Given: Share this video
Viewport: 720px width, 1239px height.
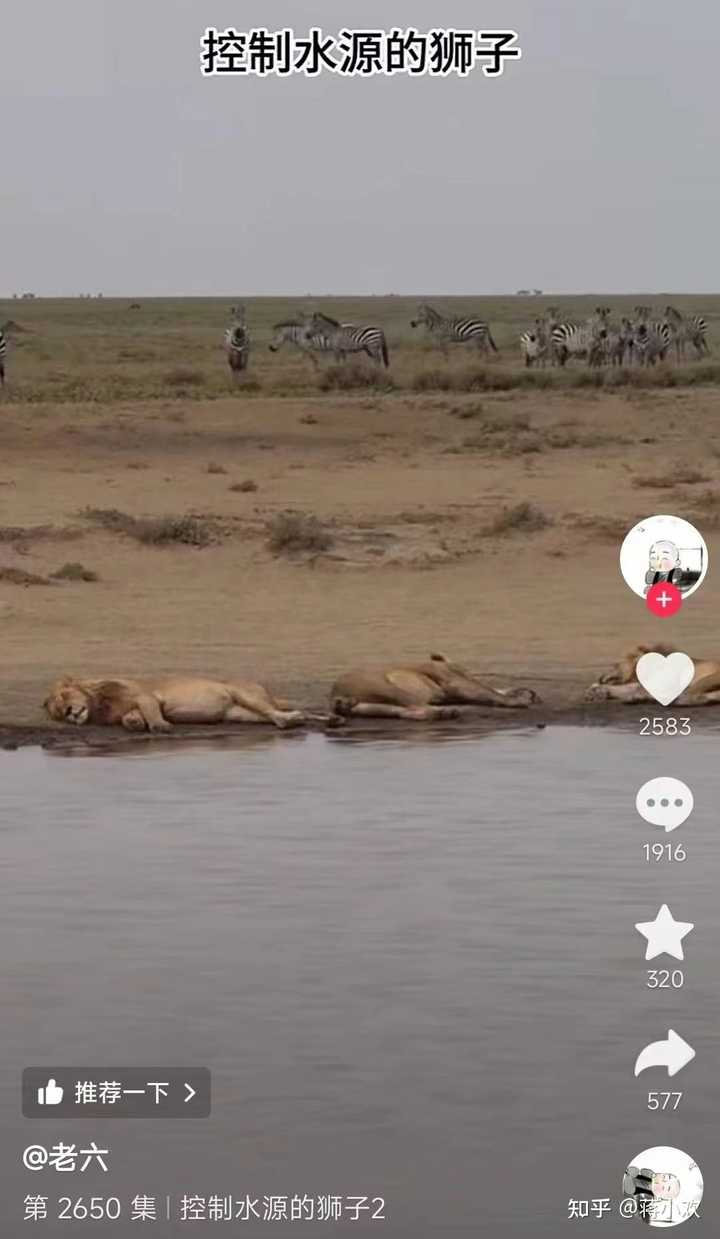Looking at the screenshot, I should tap(665, 1055).
